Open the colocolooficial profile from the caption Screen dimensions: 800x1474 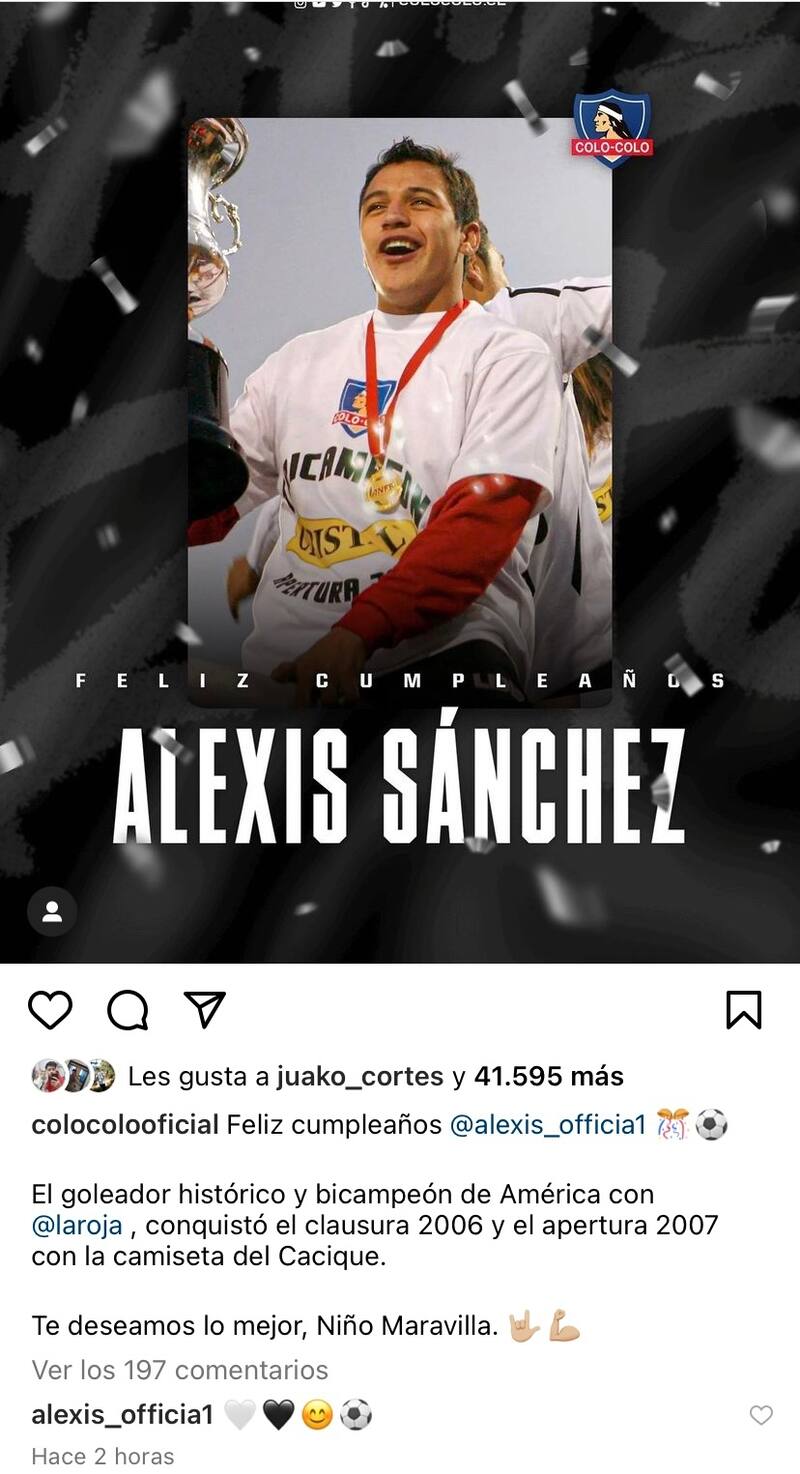[125, 1125]
